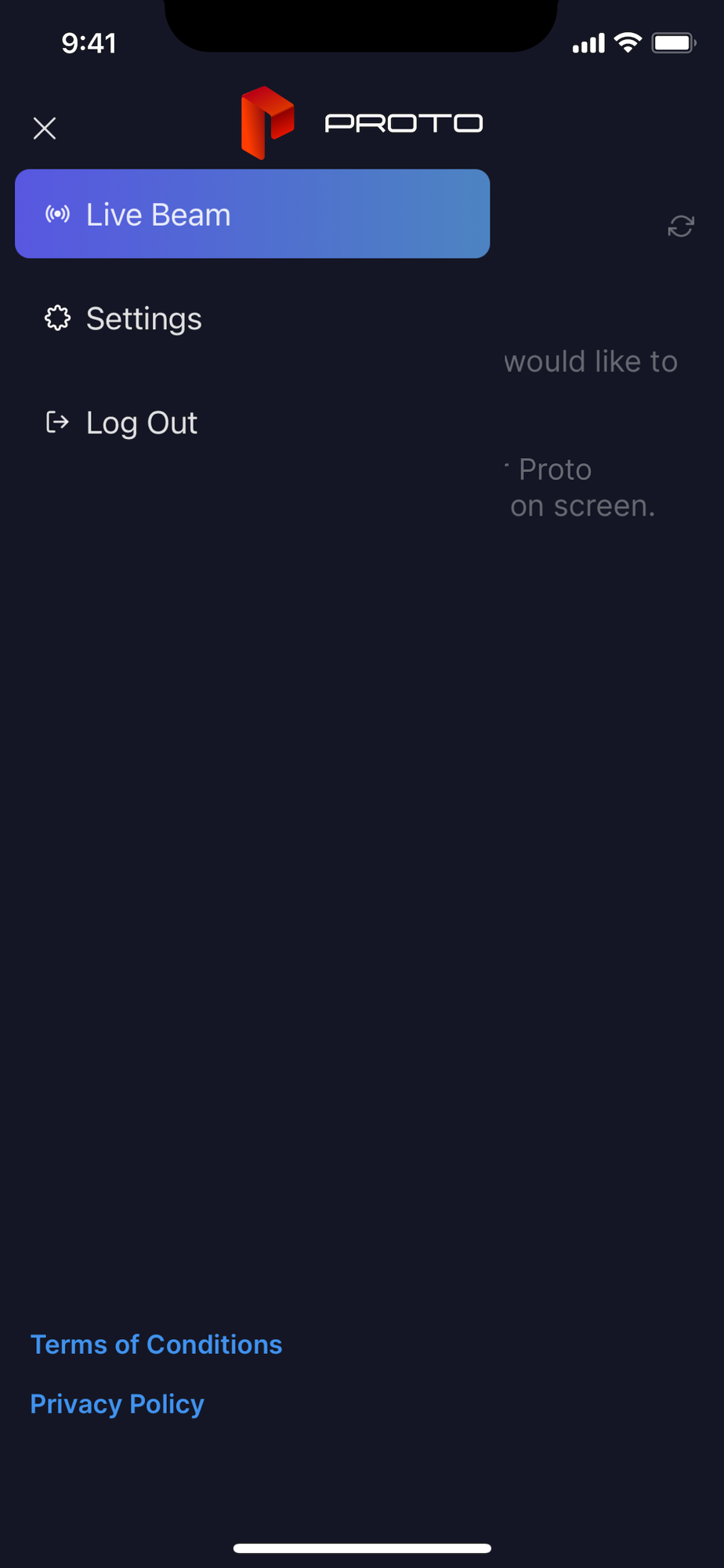View the Privacy Policy link
This screenshot has width=724, height=1568.
point(117,1404)
